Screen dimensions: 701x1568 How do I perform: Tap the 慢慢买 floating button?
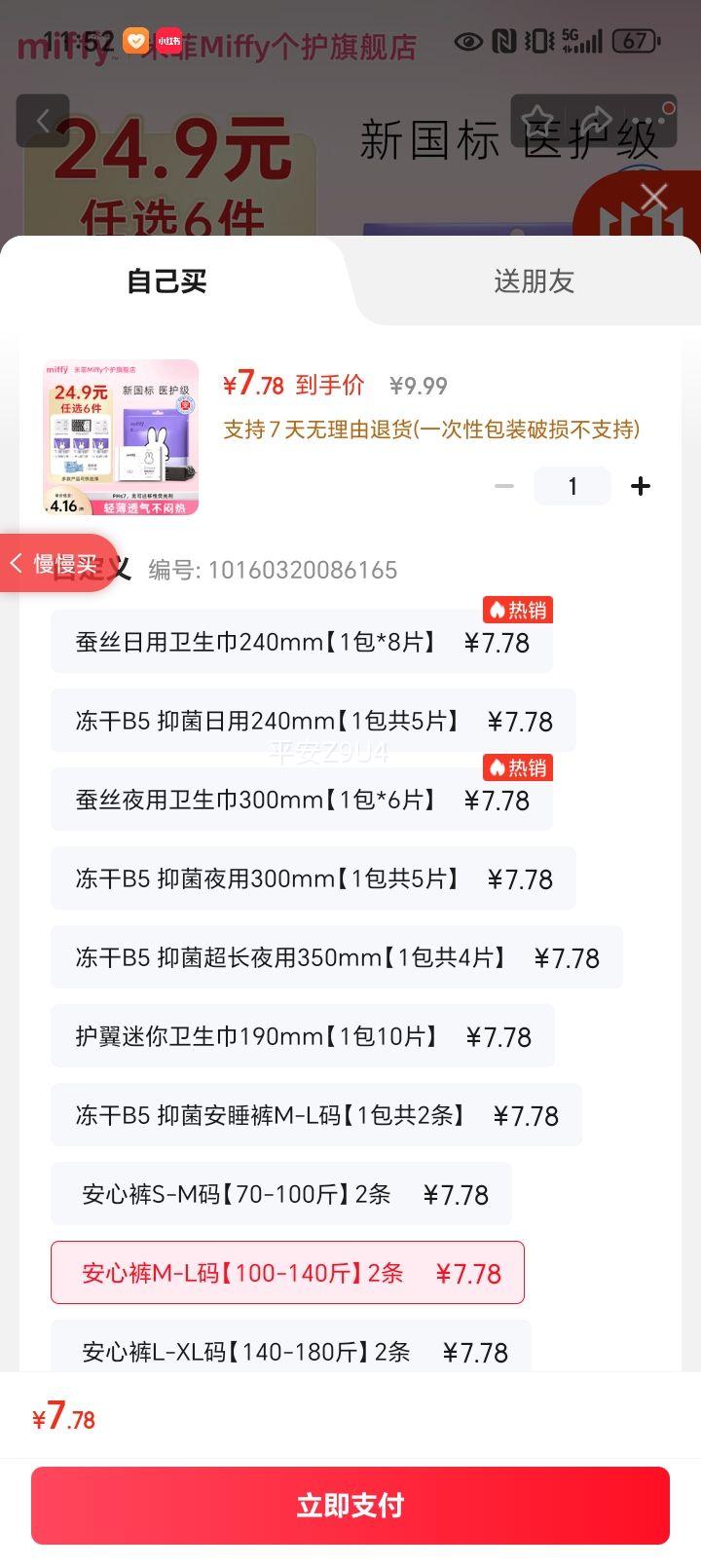tap(56, 564)
